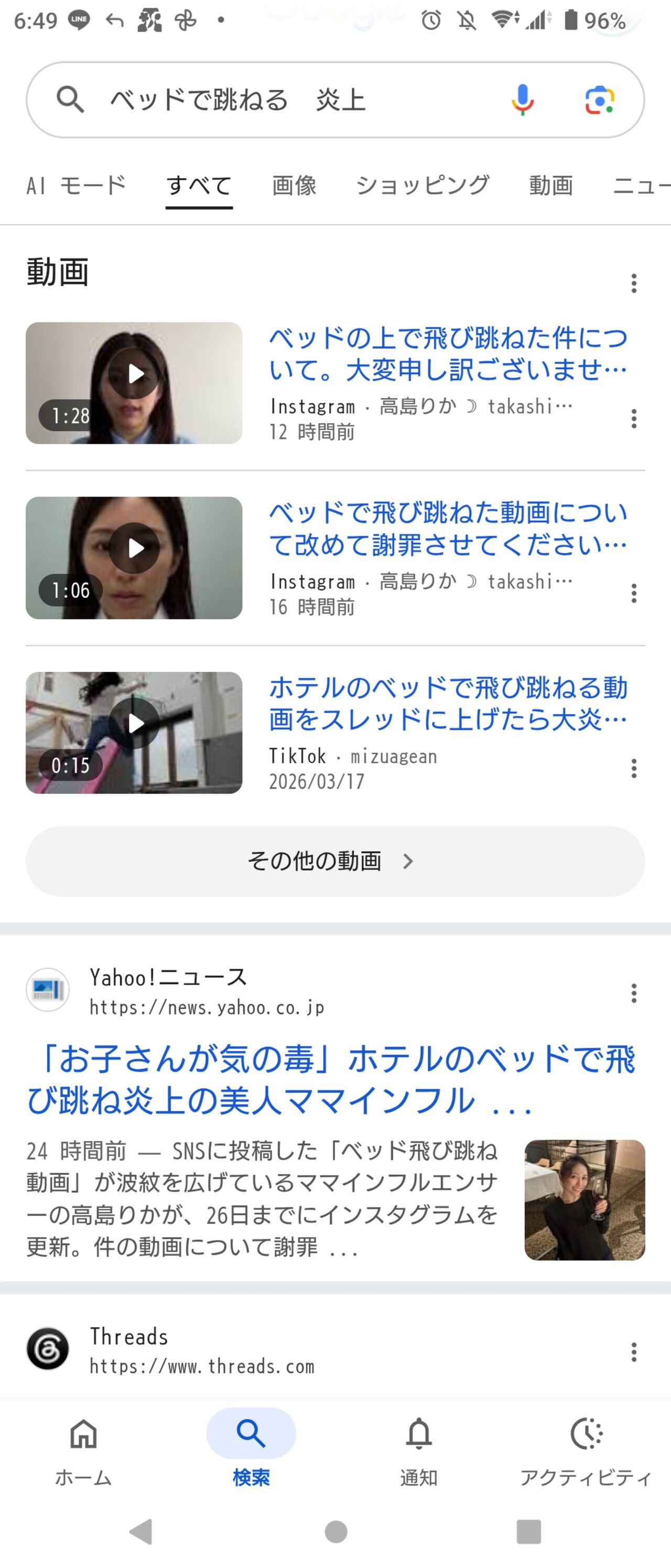Open overflow menu of the 動画 section
The width and height of the screenshot is (671, 1568).
(634, 283)
